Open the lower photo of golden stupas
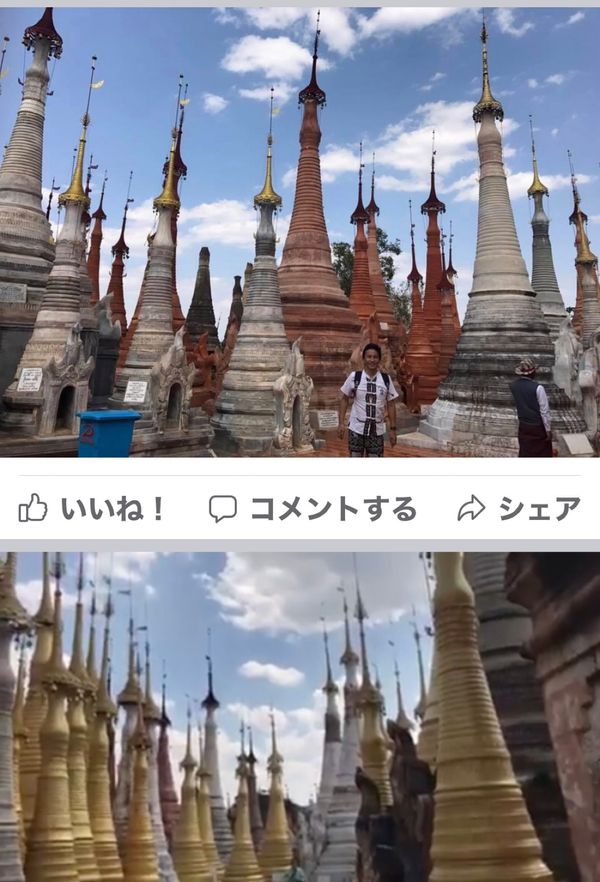The width and height of the screenshot is (600, 882). pyautogui.click(x=300, y=716)
